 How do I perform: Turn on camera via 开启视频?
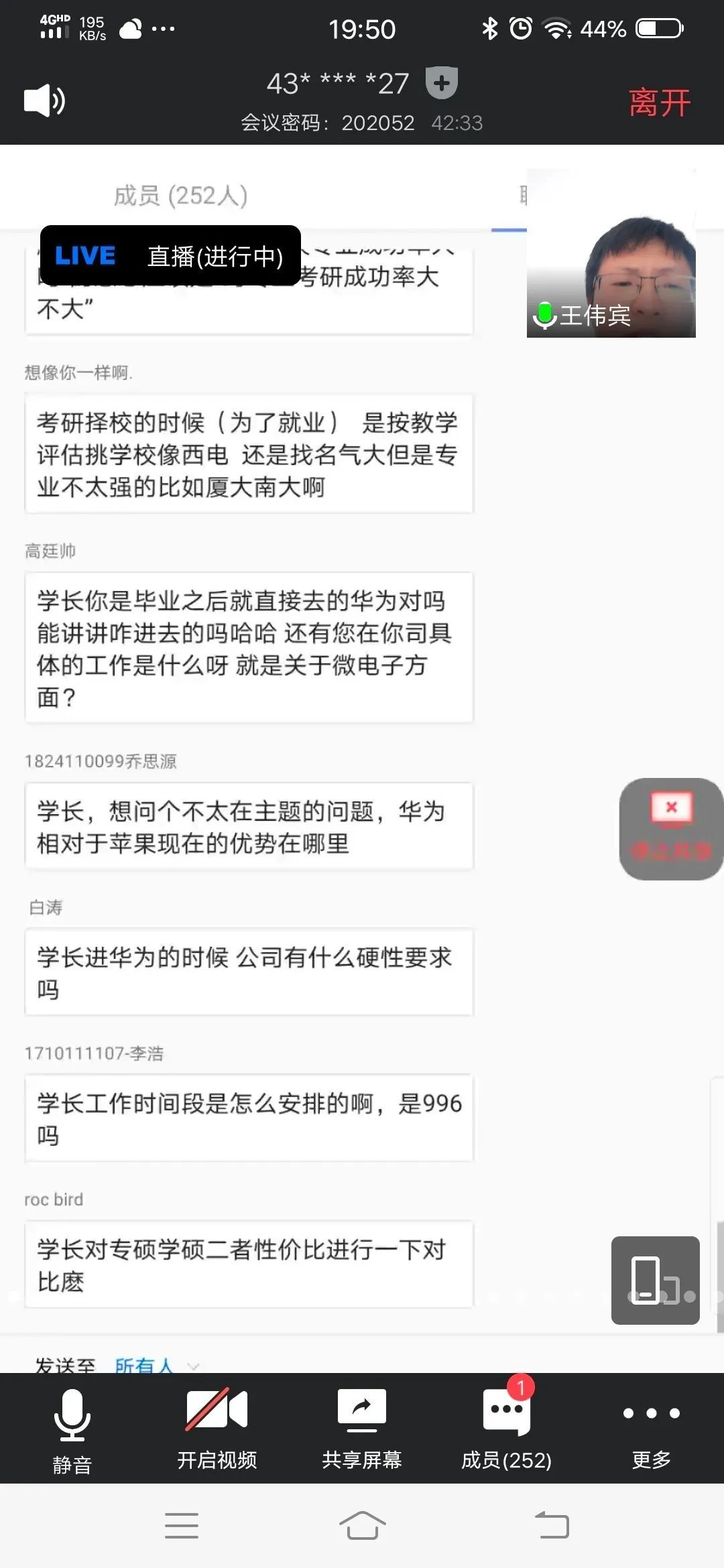point(217,1427)
